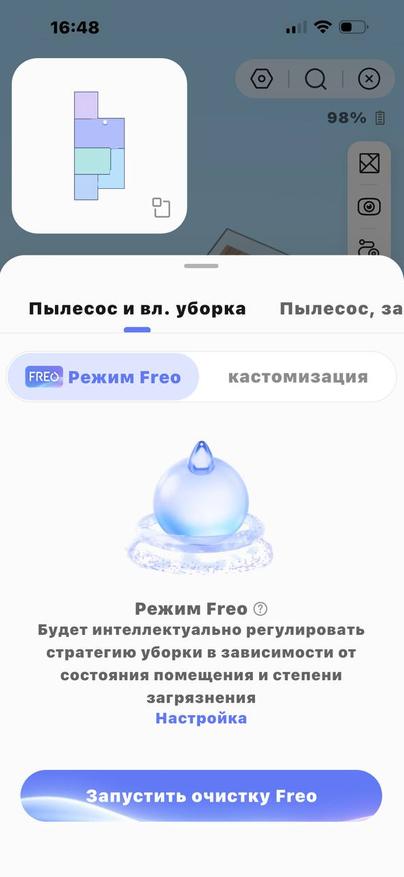Start cleaning with Запустить очистку Freo
This screenshot has height=877, width=404.
201,796
